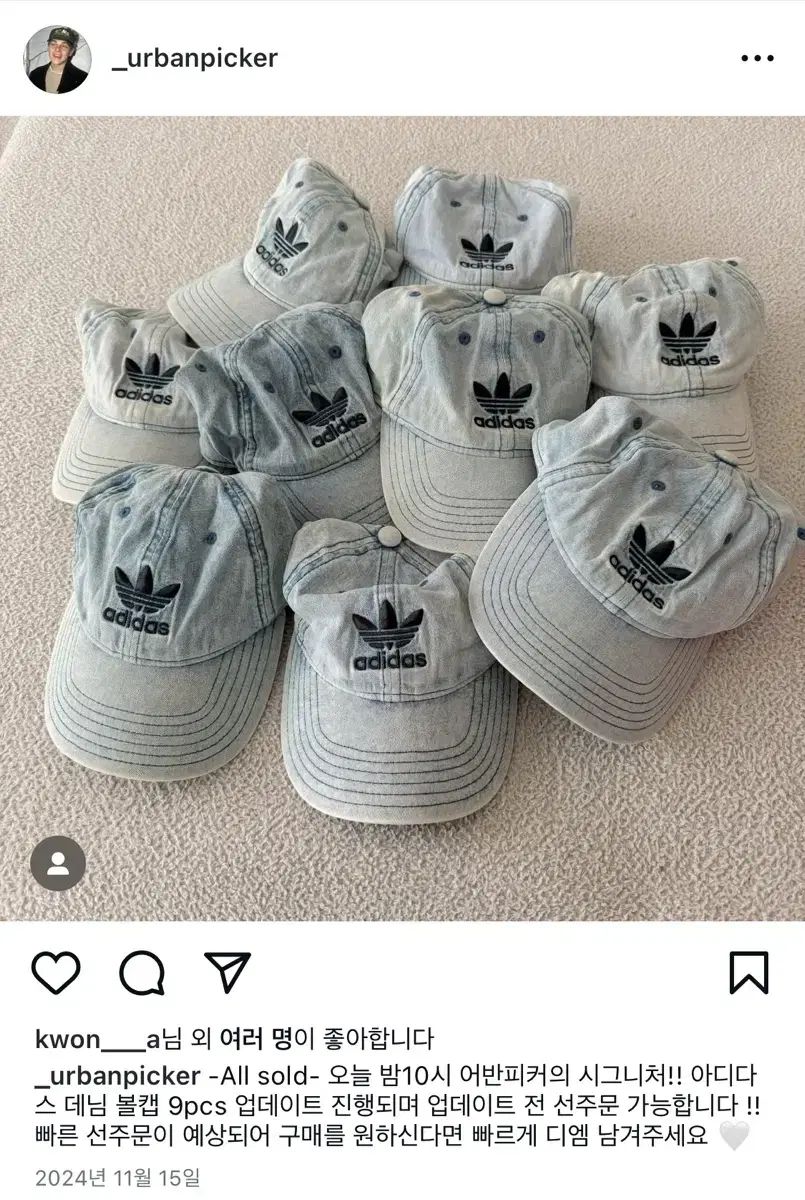Image resolution: width=805 pixels, height=1200 pixels.
Task: Like this post with the heart
Action: point(56,971)
